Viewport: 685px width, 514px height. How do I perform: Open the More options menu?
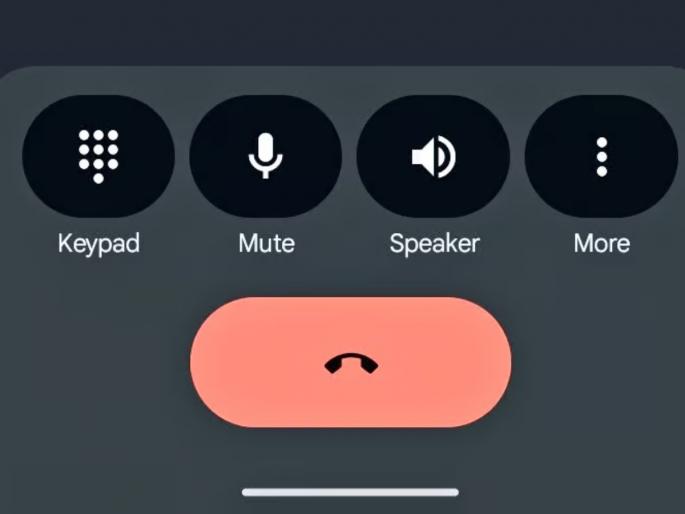click(601, 157)
